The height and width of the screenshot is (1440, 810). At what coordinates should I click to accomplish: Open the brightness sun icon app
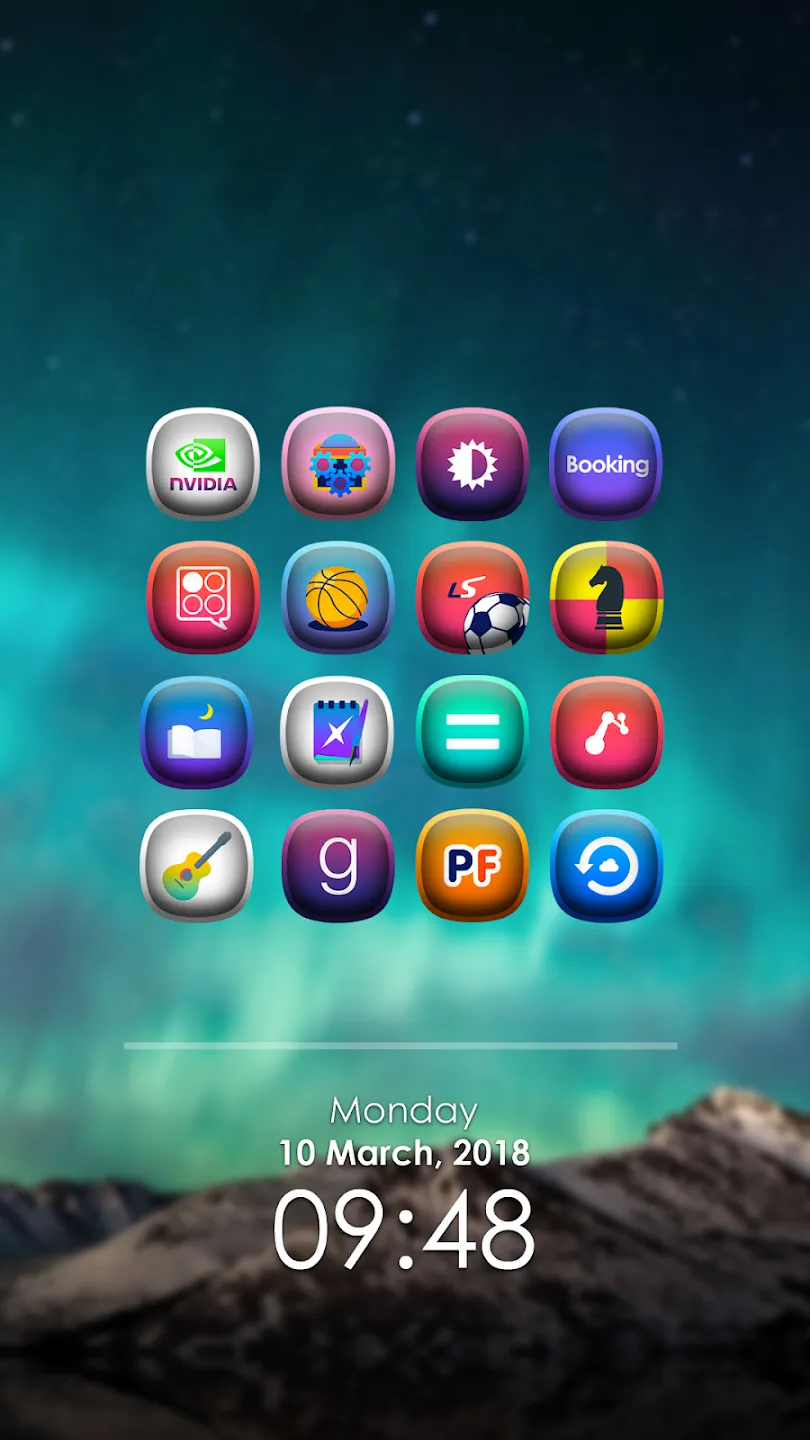pos(472,464)
